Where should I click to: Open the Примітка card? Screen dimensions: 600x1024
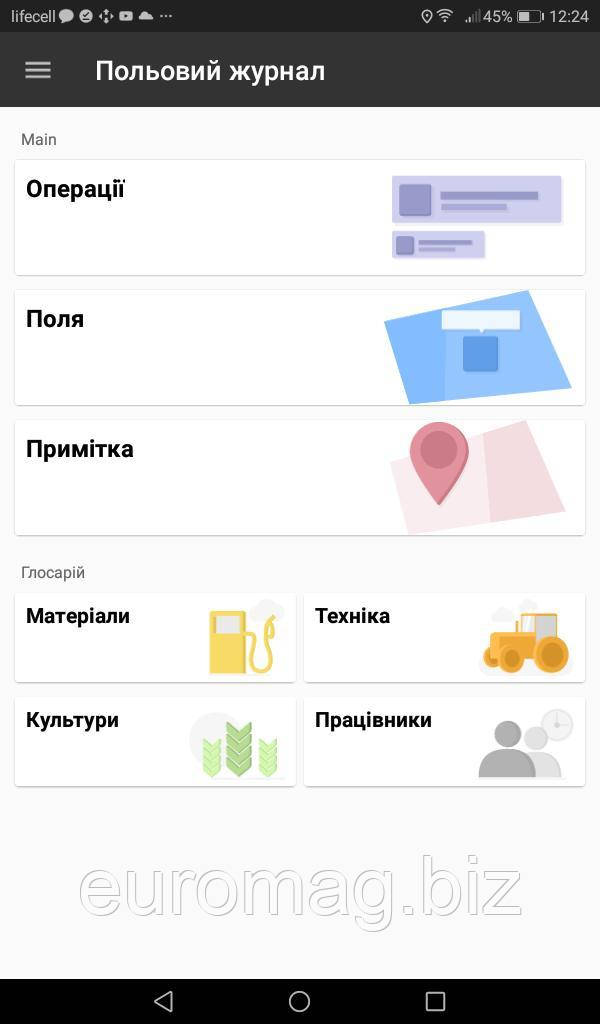[x=299, y=477]
